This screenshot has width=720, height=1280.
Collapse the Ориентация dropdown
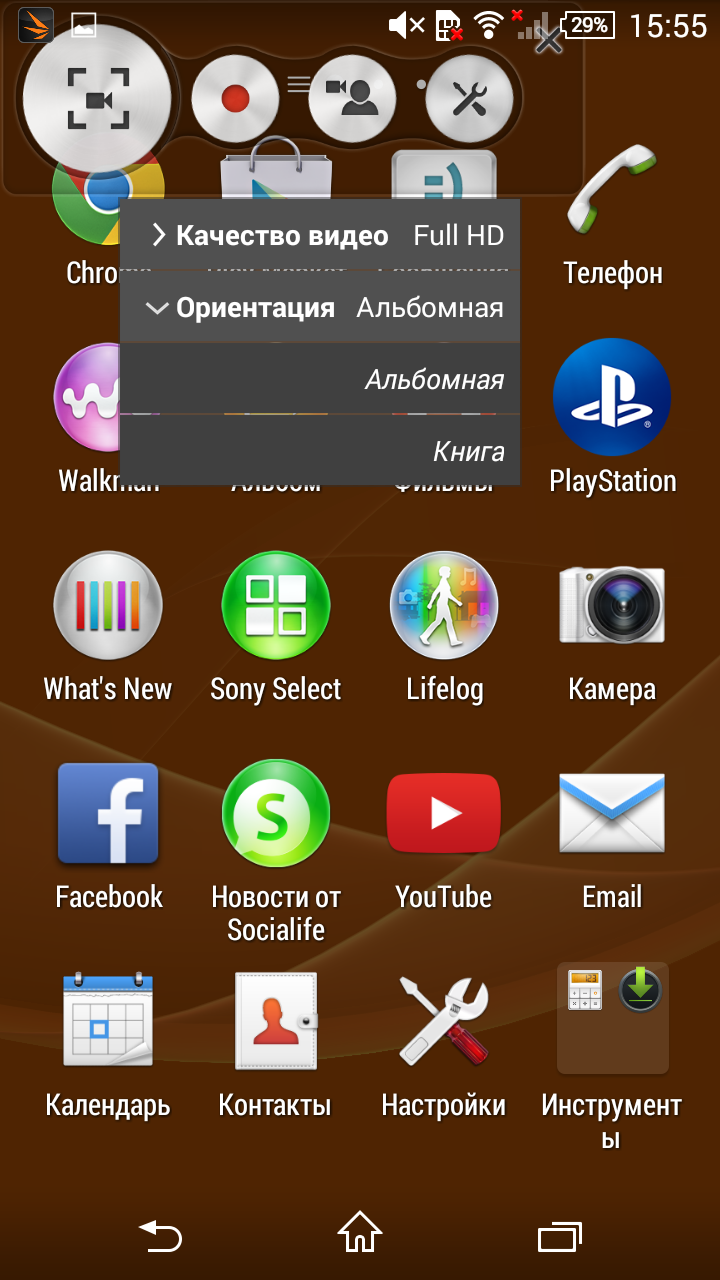click(320, 308)
